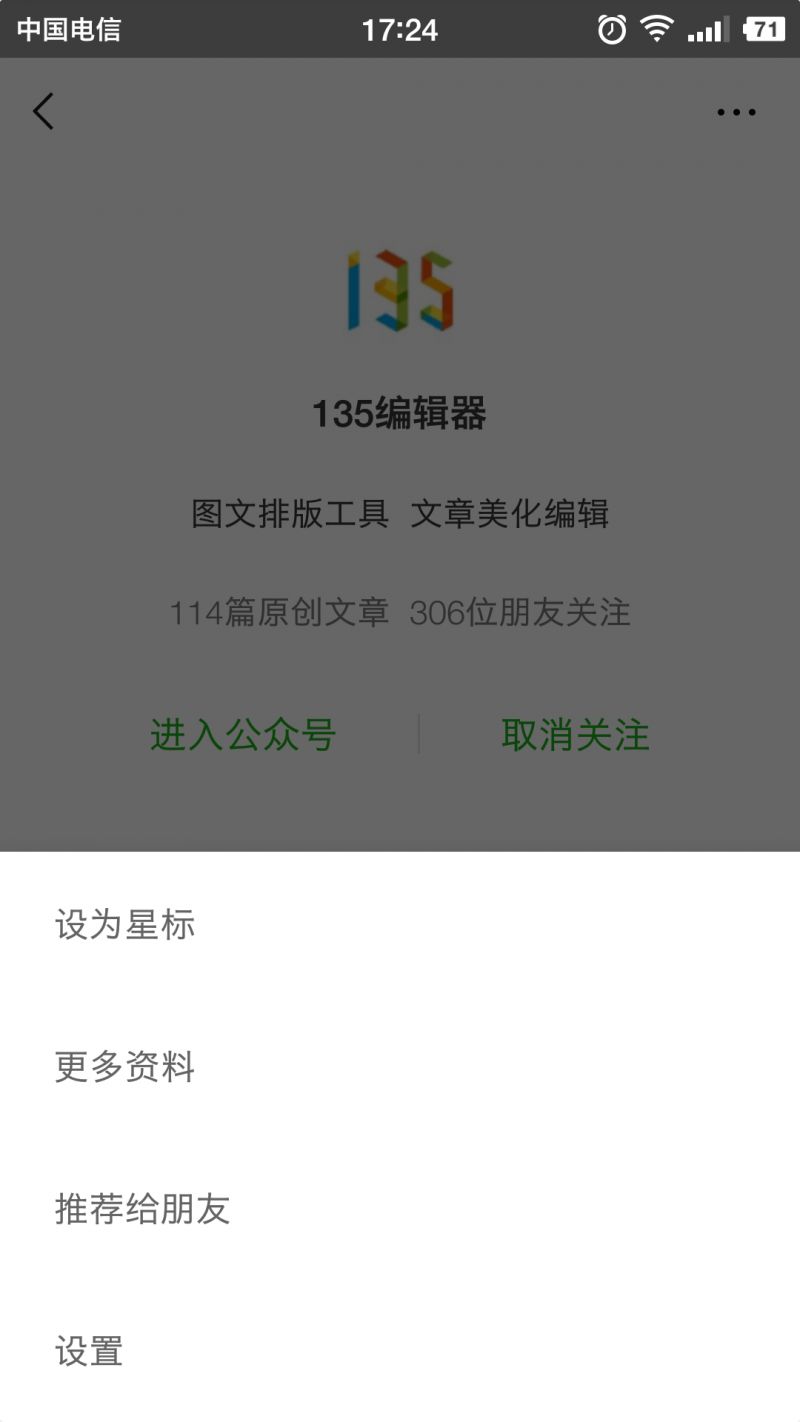Select 设为星标 to star this account

125,925
